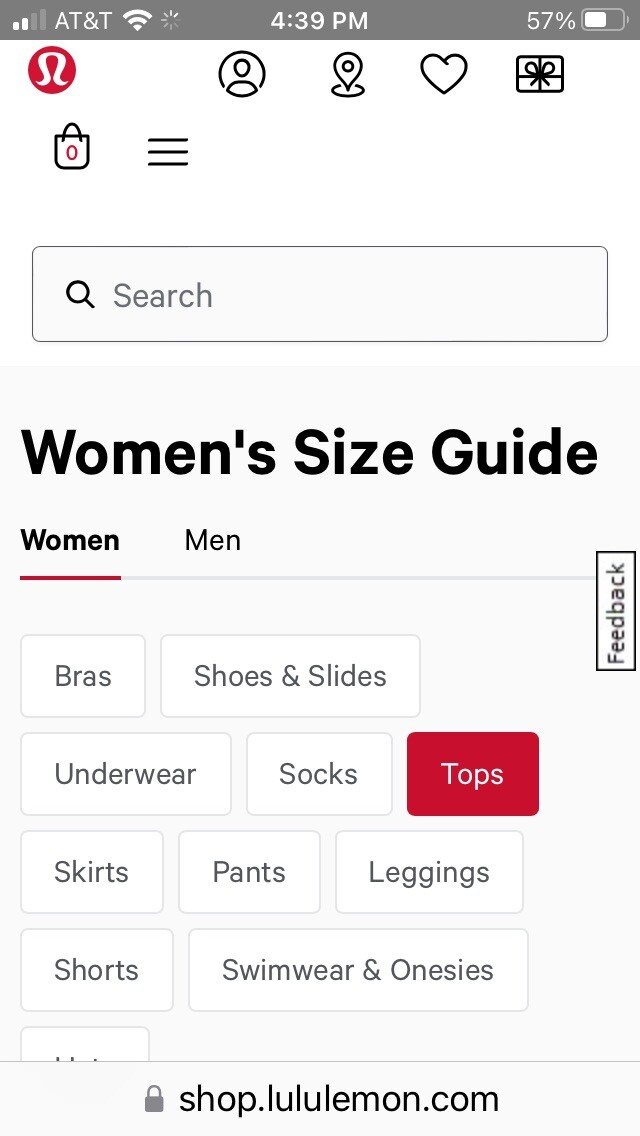Switch to the Men tab
Screen dimensions: 640x1136
pyautogui.click(x=213, y=541)
